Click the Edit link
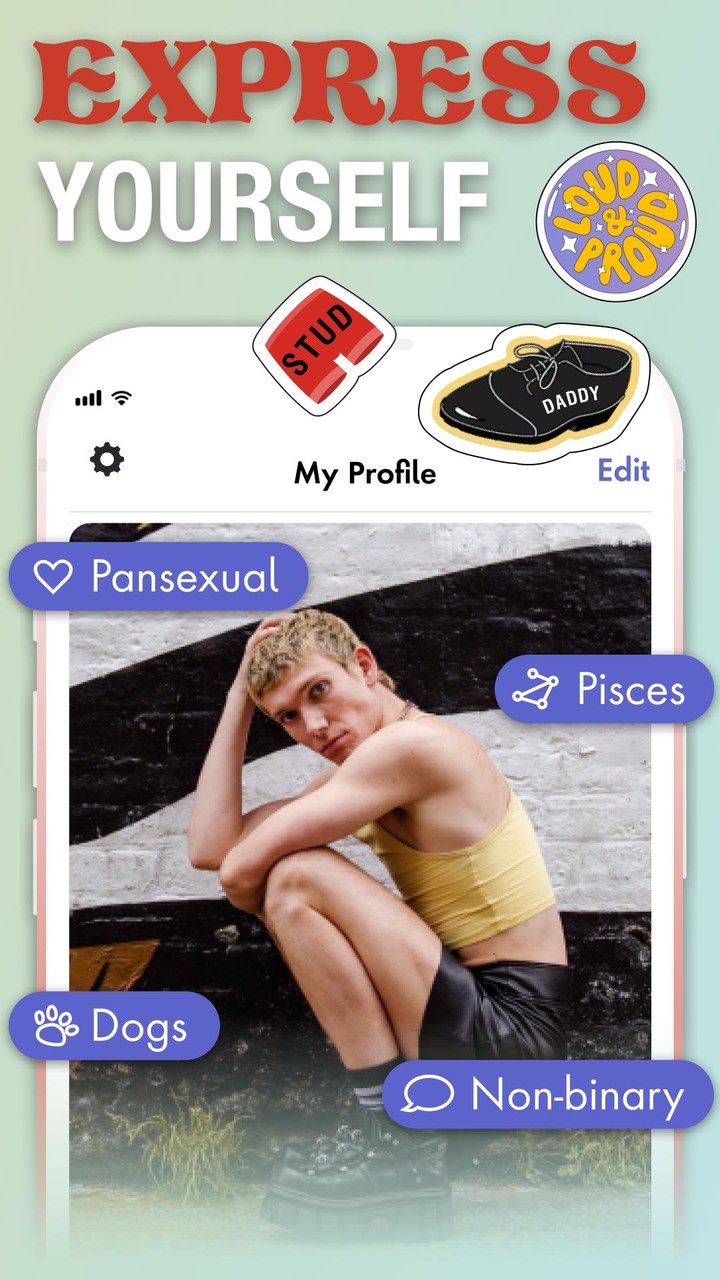 625,470
